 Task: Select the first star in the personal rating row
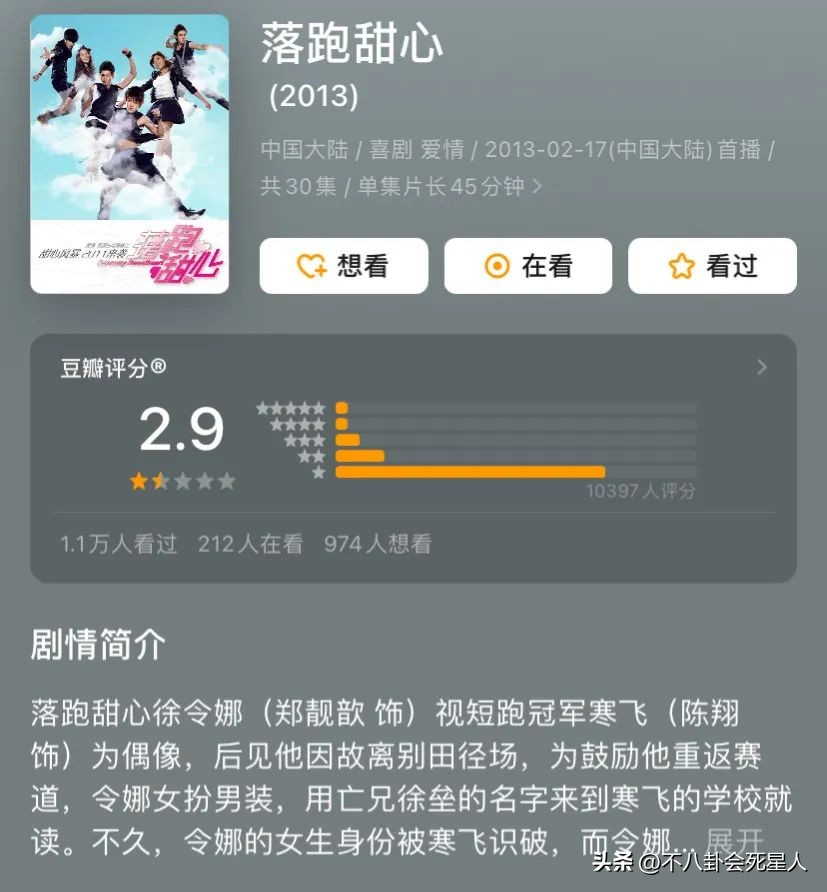pyautogui.click(x=140, y=479)
